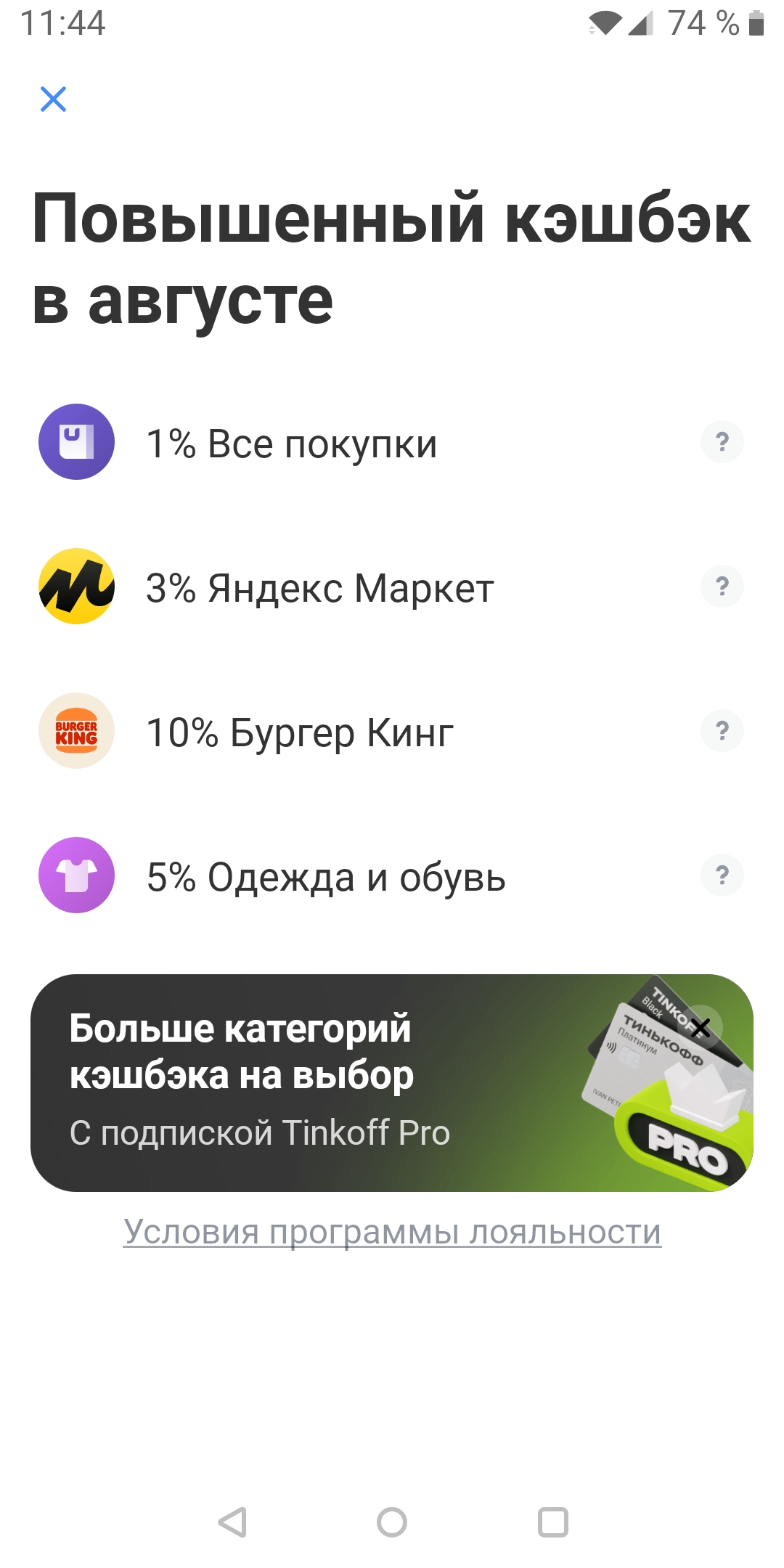Open the Tinkoff Pro subscription banner
This screenshot has height=1568, width=784.
(x=290, y=1083)
